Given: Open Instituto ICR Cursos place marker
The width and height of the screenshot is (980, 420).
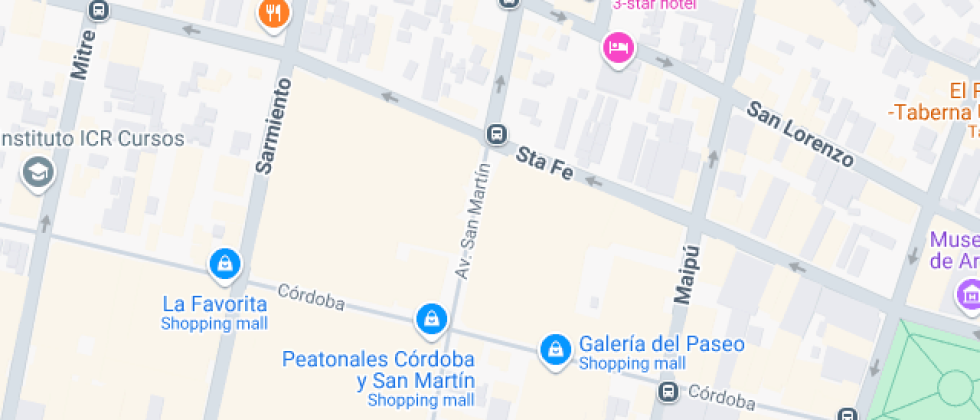Looking at the screenshot, I should [x=39, y=172].
